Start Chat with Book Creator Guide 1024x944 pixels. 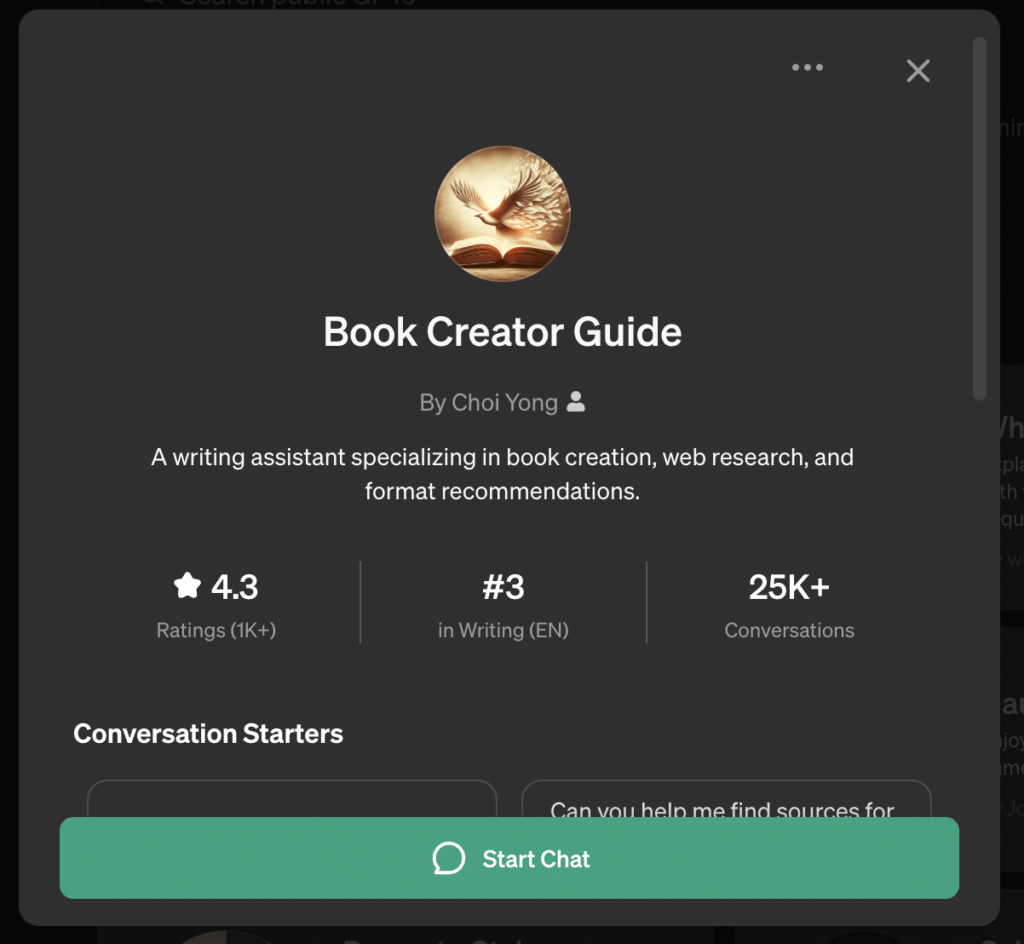coord(509,858)
